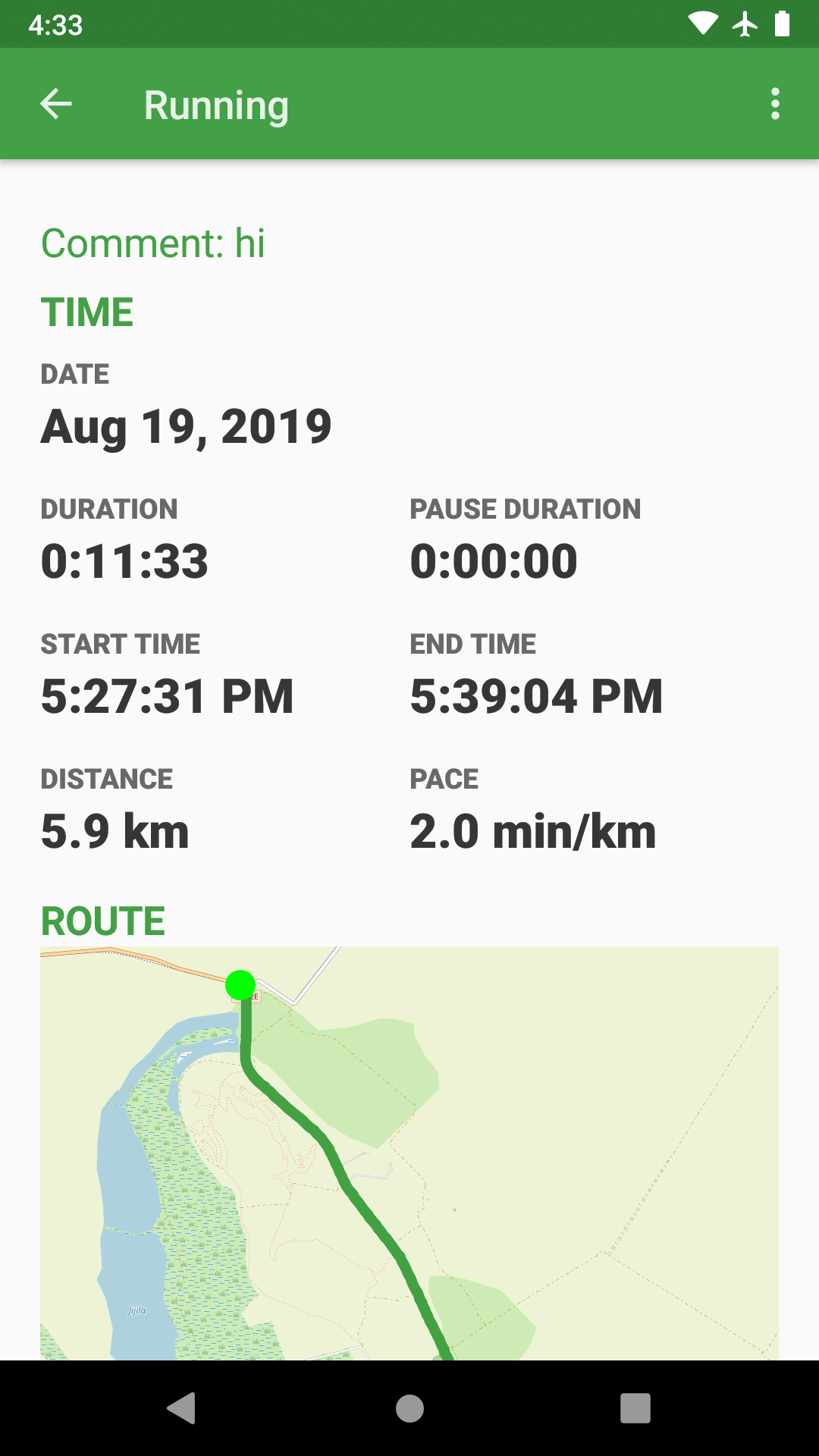Open the overflow menu

click(x=774, y=104)
